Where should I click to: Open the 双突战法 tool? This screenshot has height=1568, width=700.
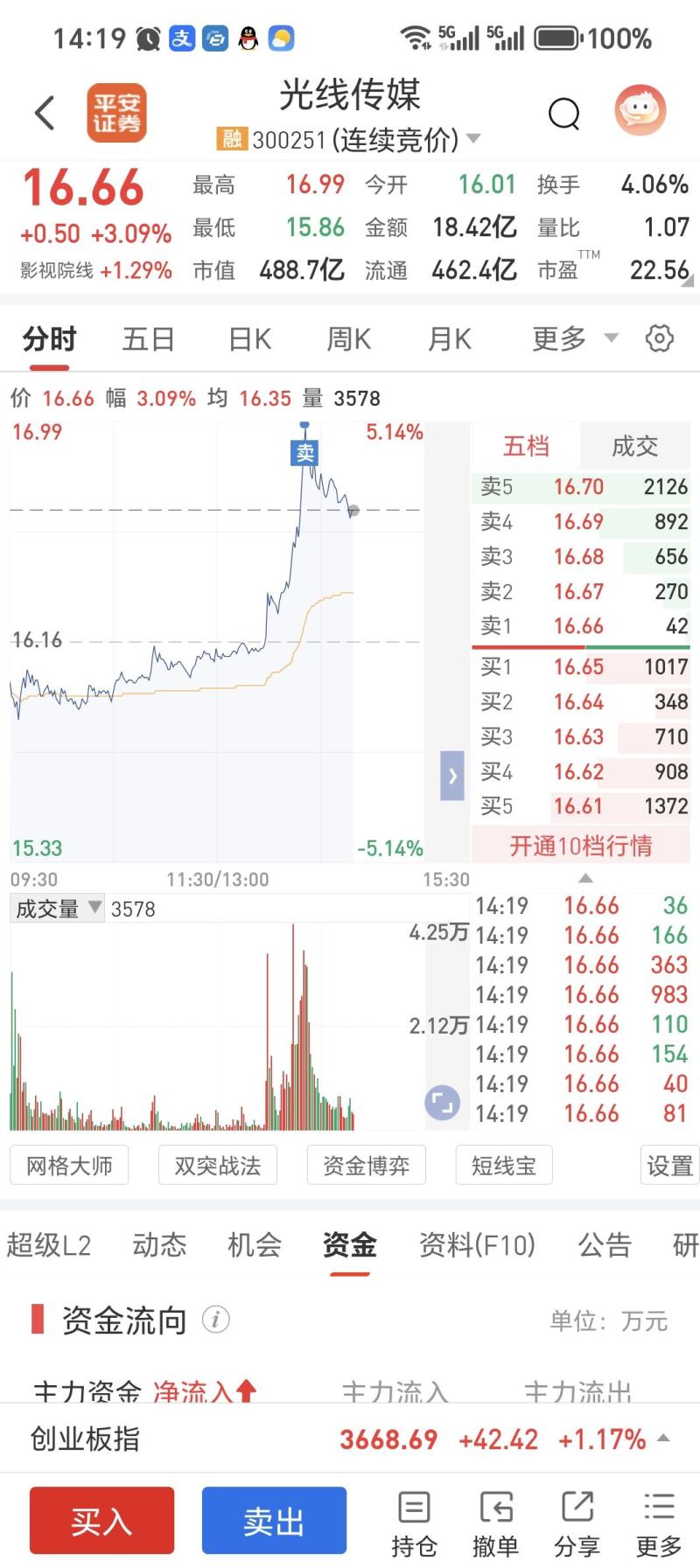tap(218, 1166)
